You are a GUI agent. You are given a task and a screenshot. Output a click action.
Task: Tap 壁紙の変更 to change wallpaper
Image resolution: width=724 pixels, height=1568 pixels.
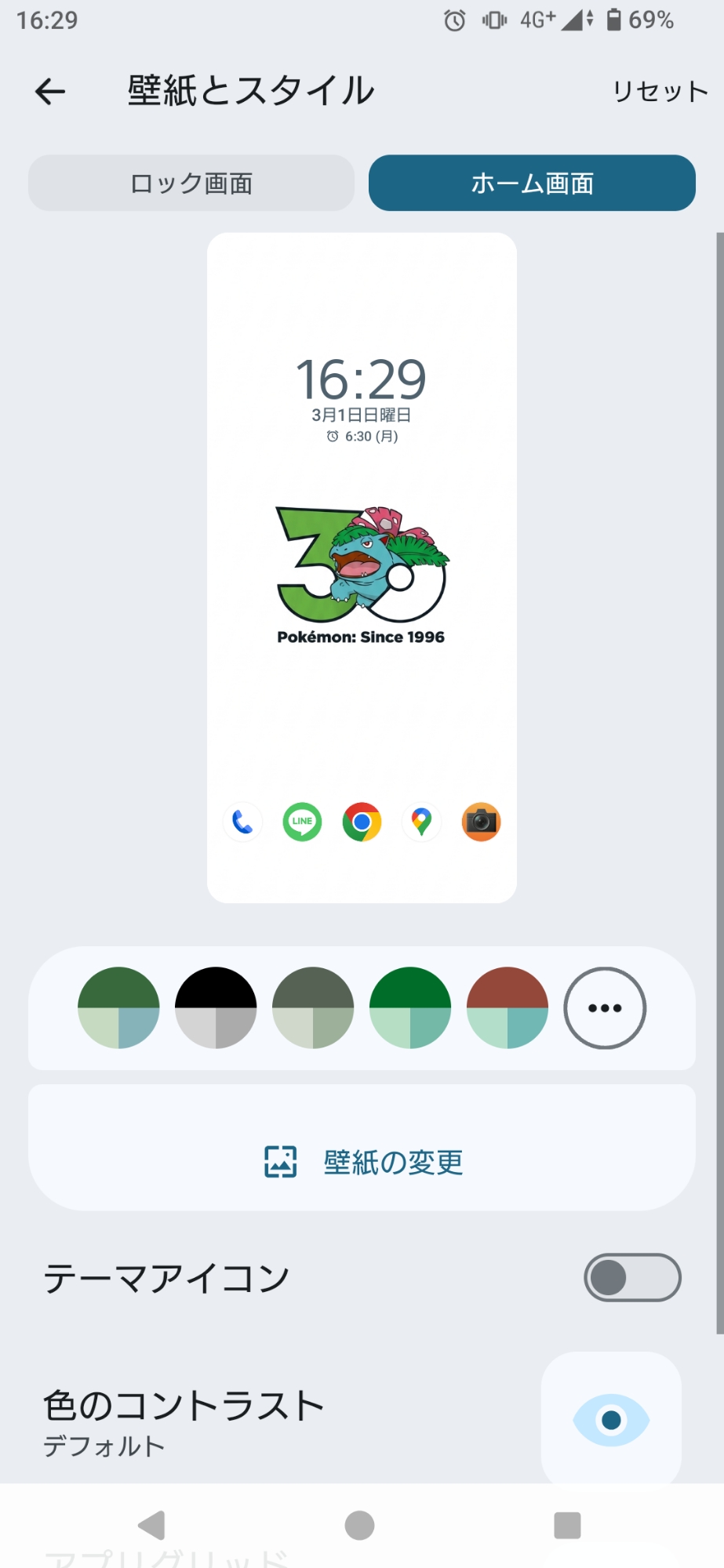coord(362,1163)
